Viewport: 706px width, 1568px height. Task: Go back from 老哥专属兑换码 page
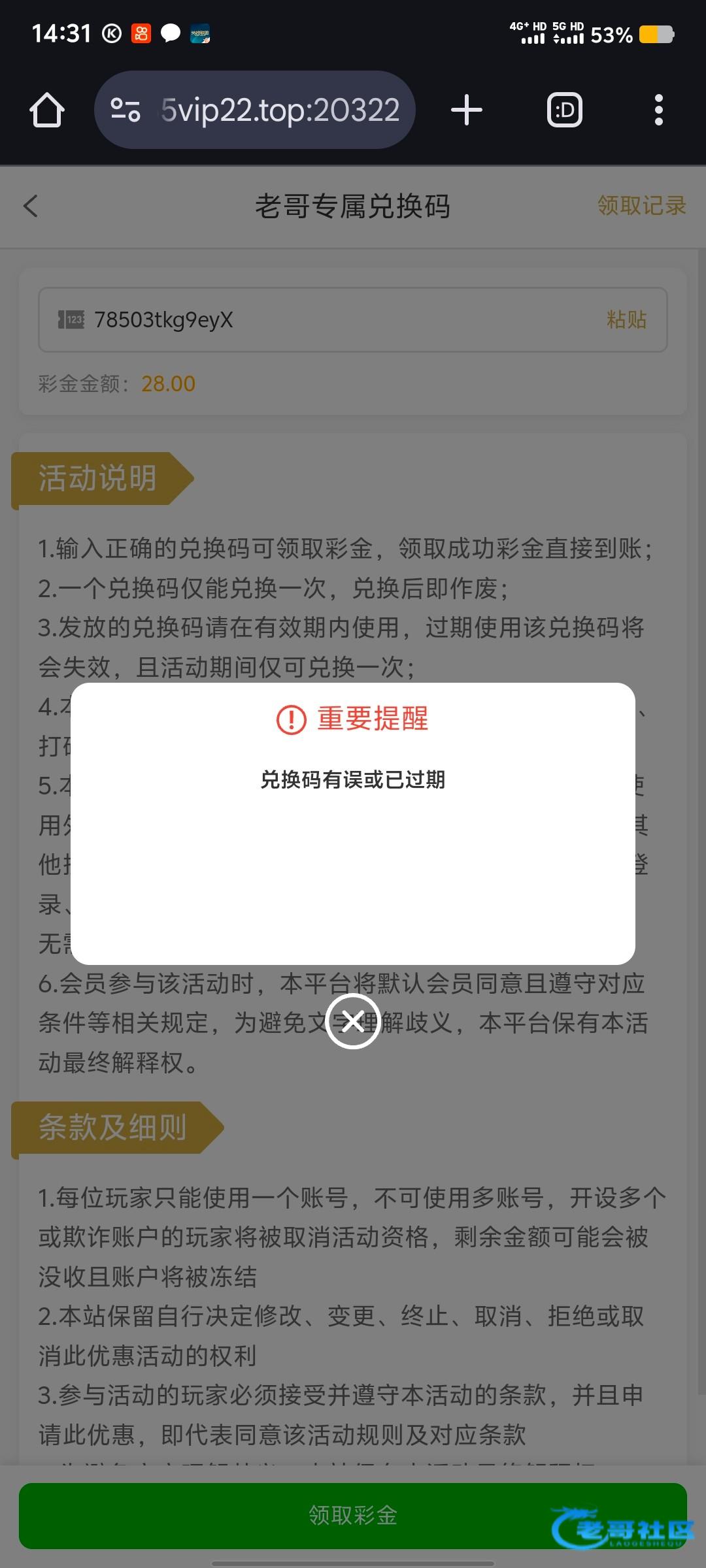pos(31,206)
